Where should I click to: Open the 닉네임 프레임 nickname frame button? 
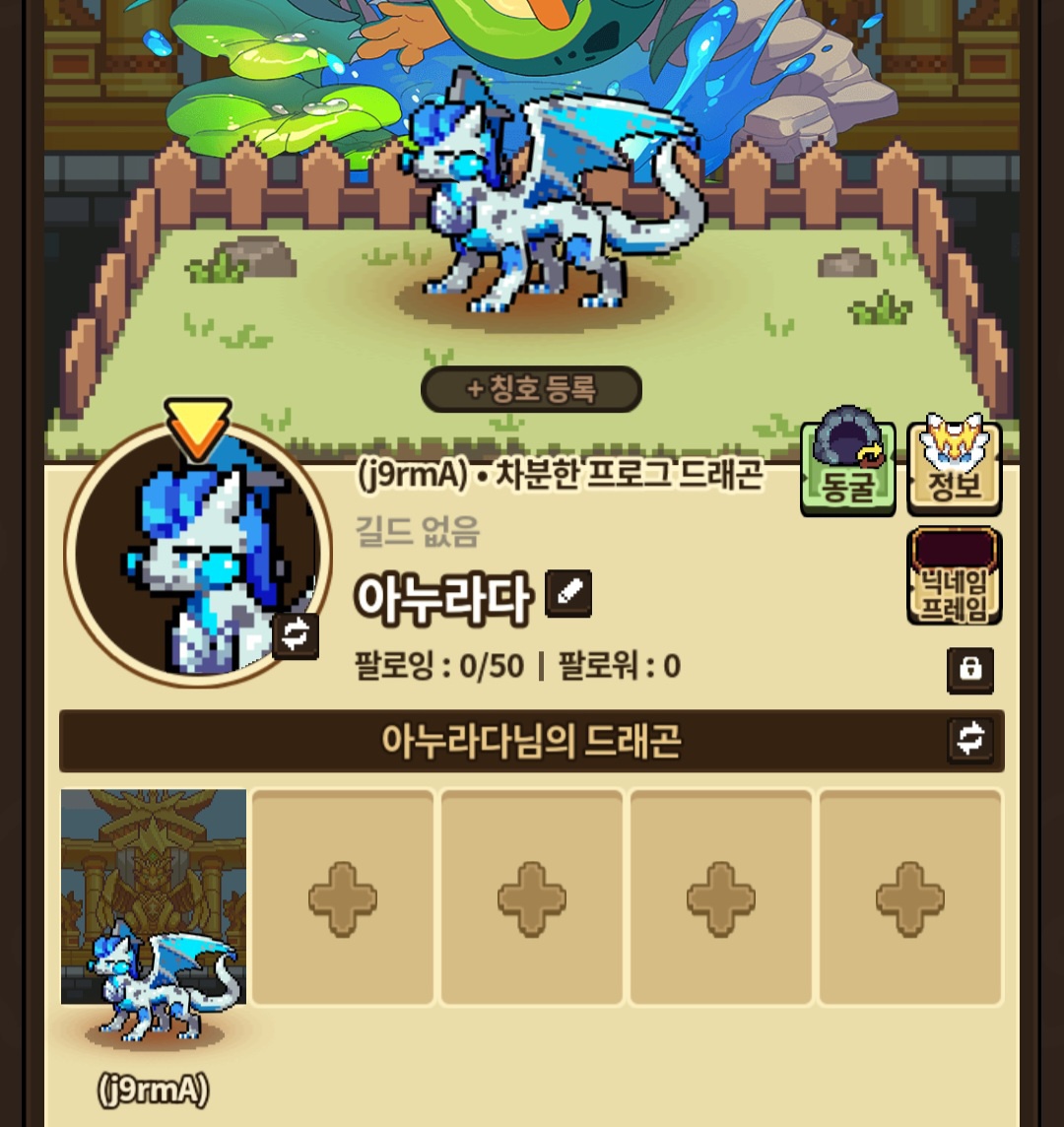[954, 577]
